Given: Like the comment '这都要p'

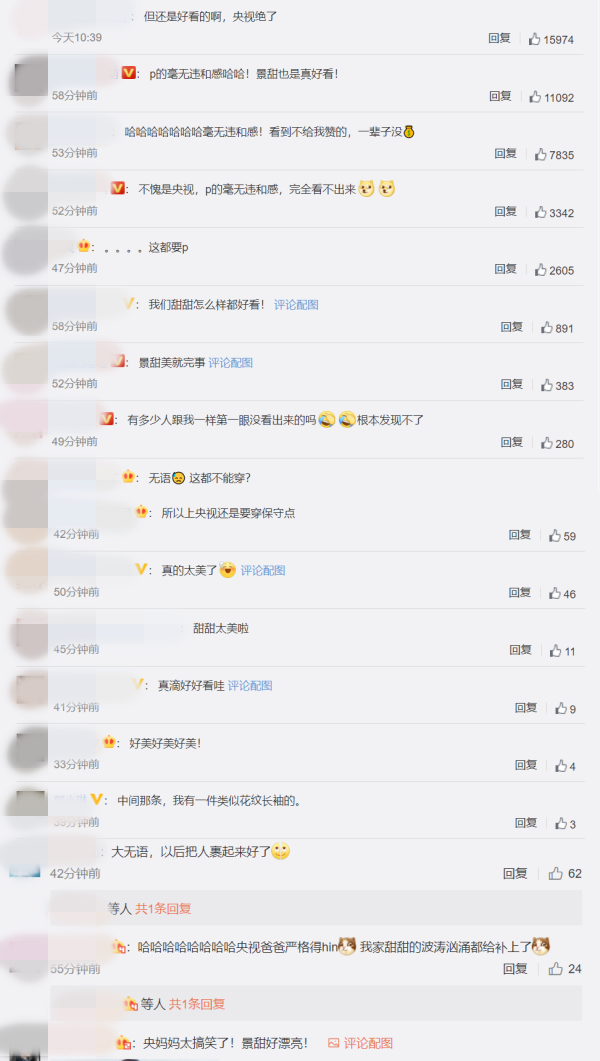Looking at the screenshot, I should tap(540, 270).
